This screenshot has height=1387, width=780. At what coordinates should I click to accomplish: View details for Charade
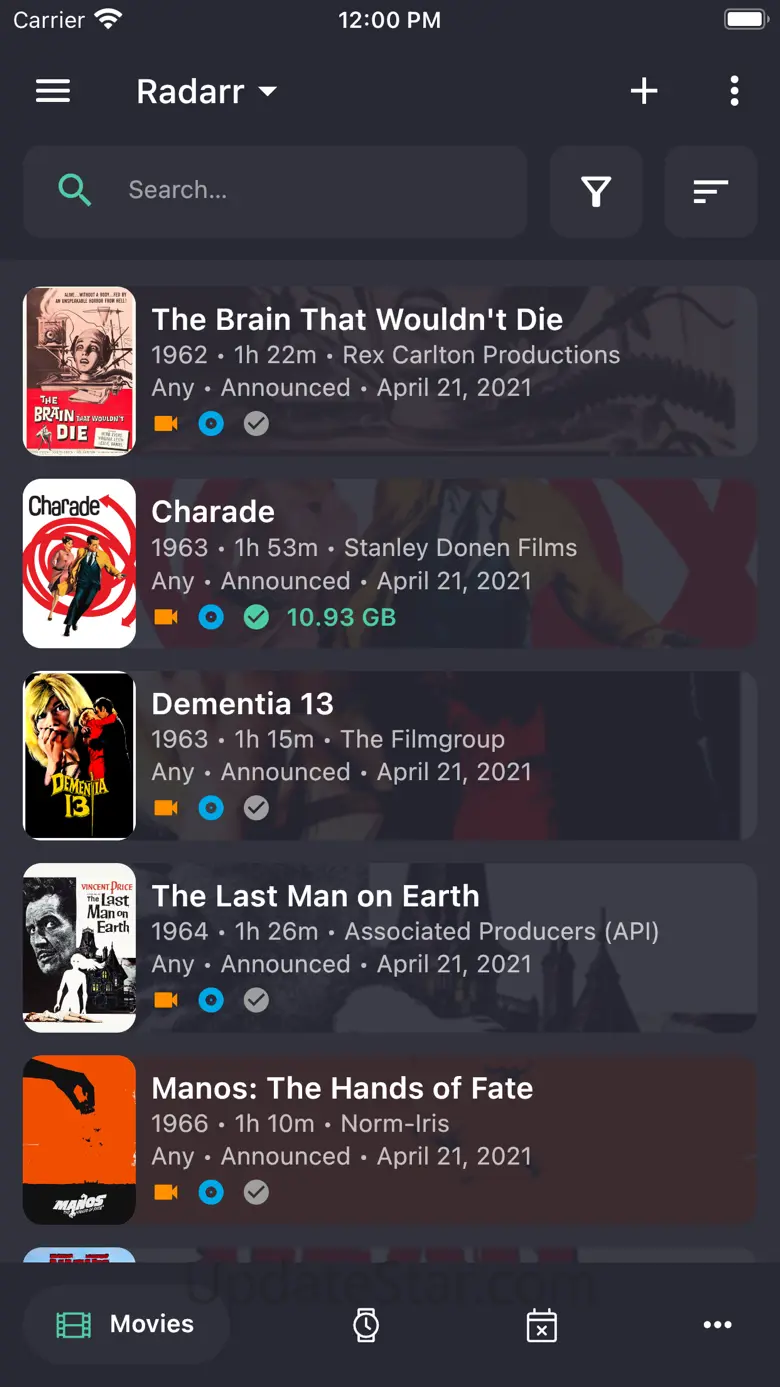point(390,563)
